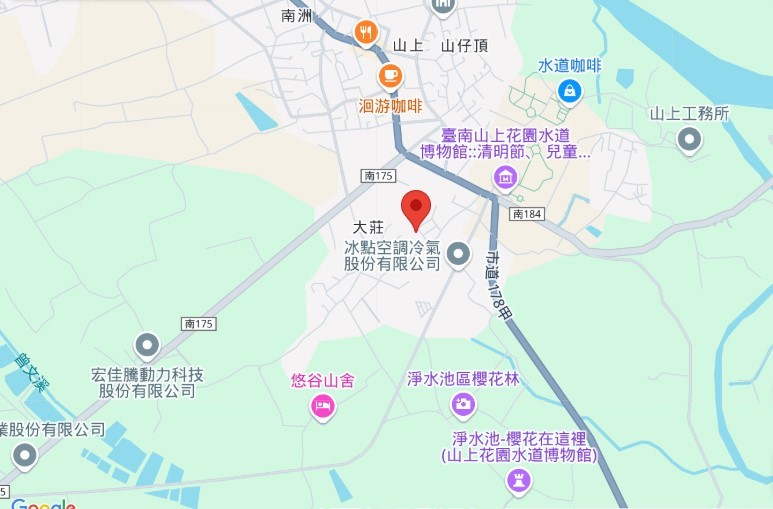Open 臺南山上花園水道博物館 museum pin
Viewport: 773px width, 509px height.
[506, 179]
